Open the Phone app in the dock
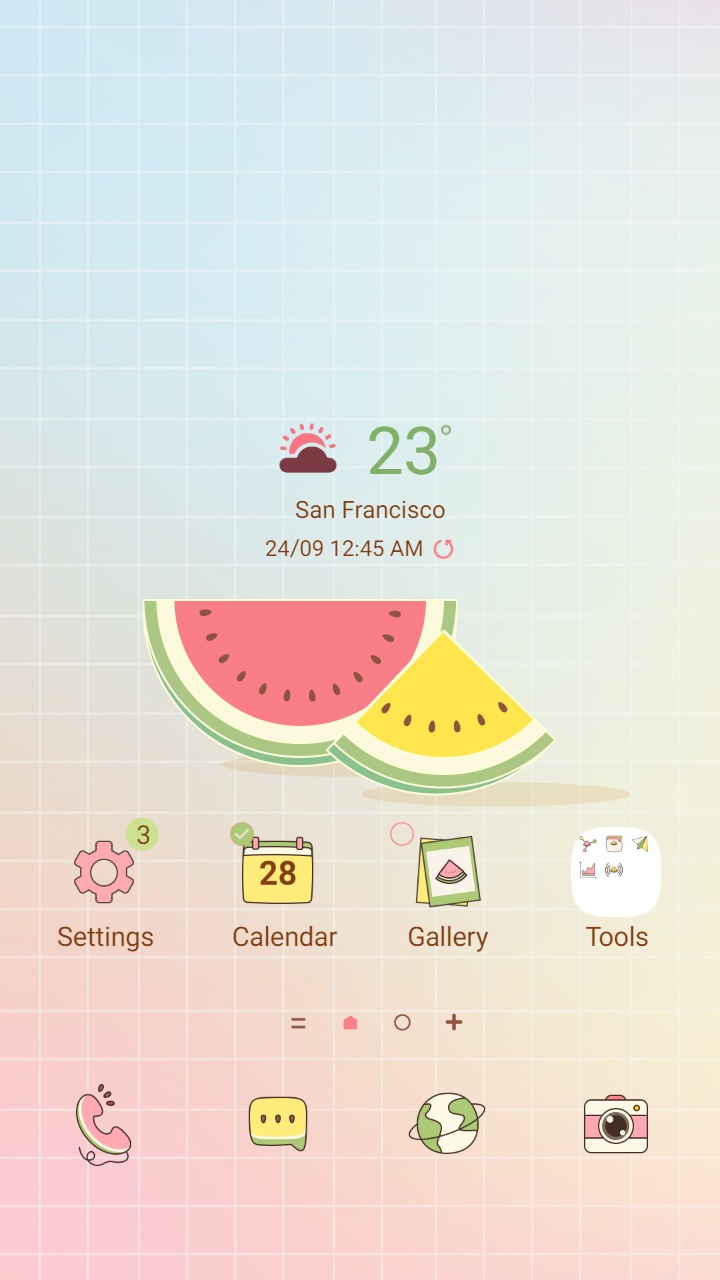The height and width of the screenshot is (1280, 720). [x=103, y=1124]
